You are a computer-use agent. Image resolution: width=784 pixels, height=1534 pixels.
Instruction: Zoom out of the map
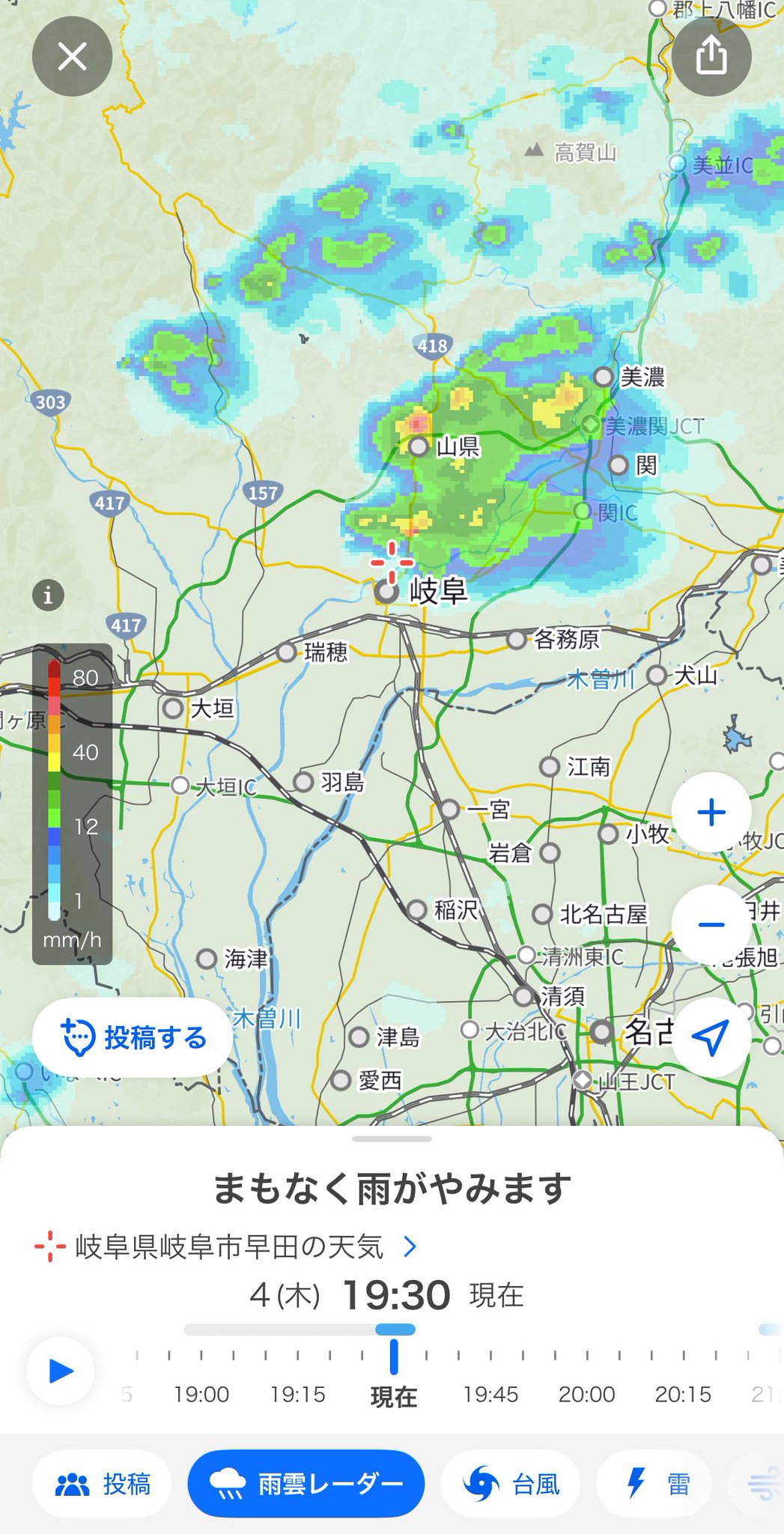[711, 925]
